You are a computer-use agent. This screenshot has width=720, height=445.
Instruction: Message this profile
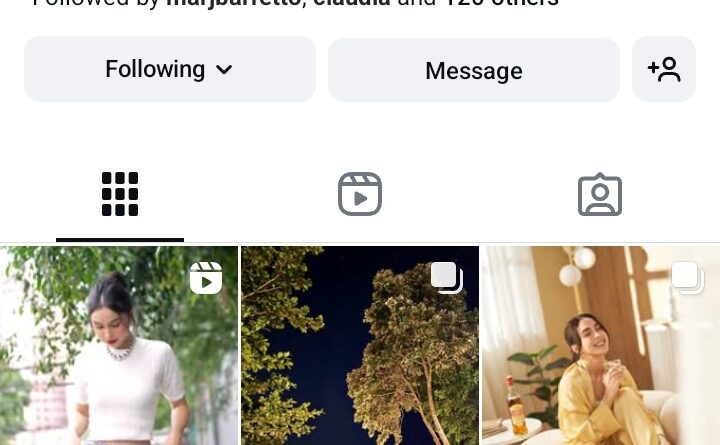473,71
